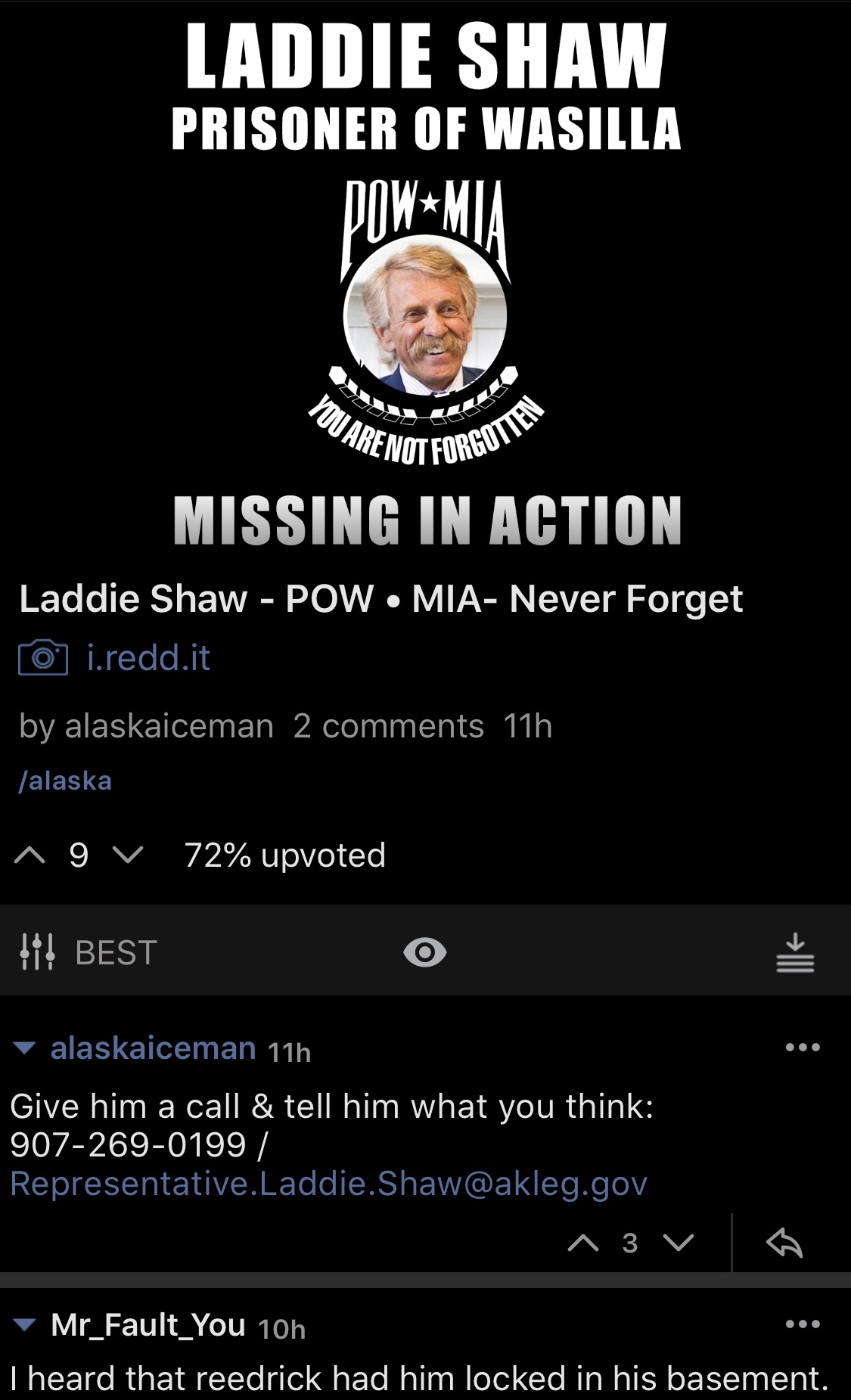Open the Representative.Laddie.Shaw@akleg.gov email link
This screenshot has height=1400, width=851.
(328, 1183)
